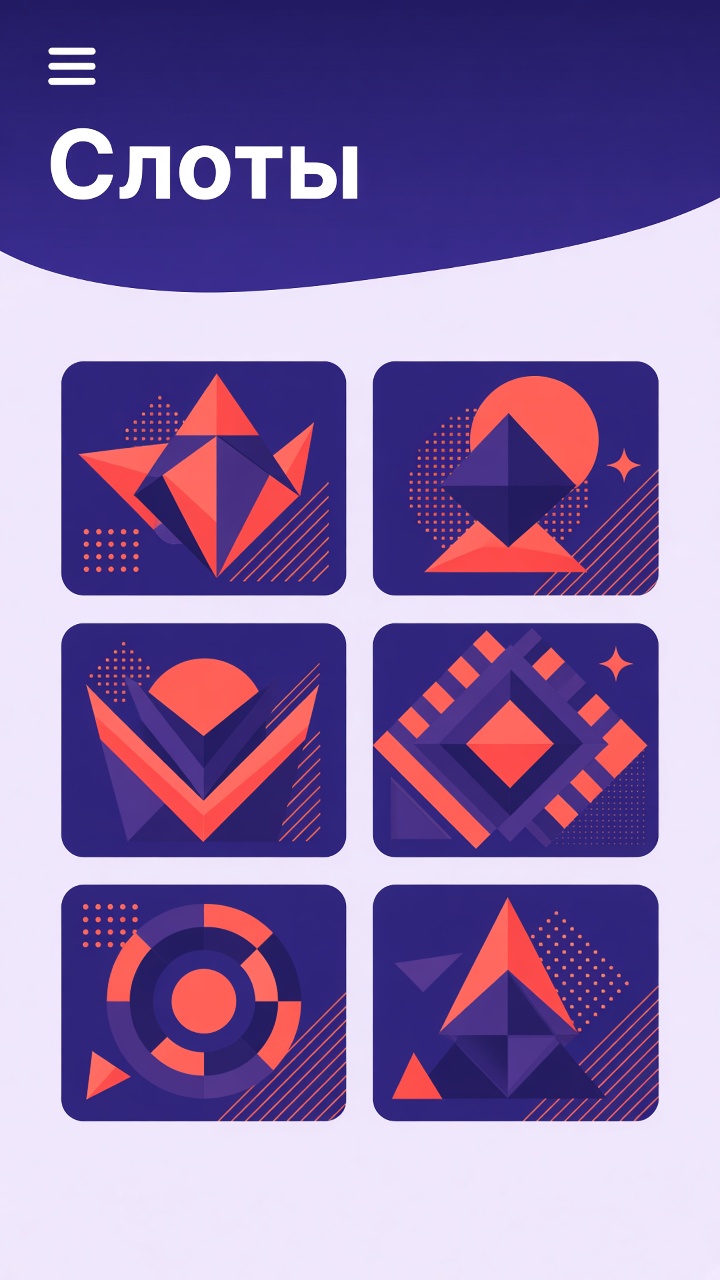The image size is (720, 1280).
Task: Launch the slot with V-shaped chevron artwork
Action: coord(204,740)
